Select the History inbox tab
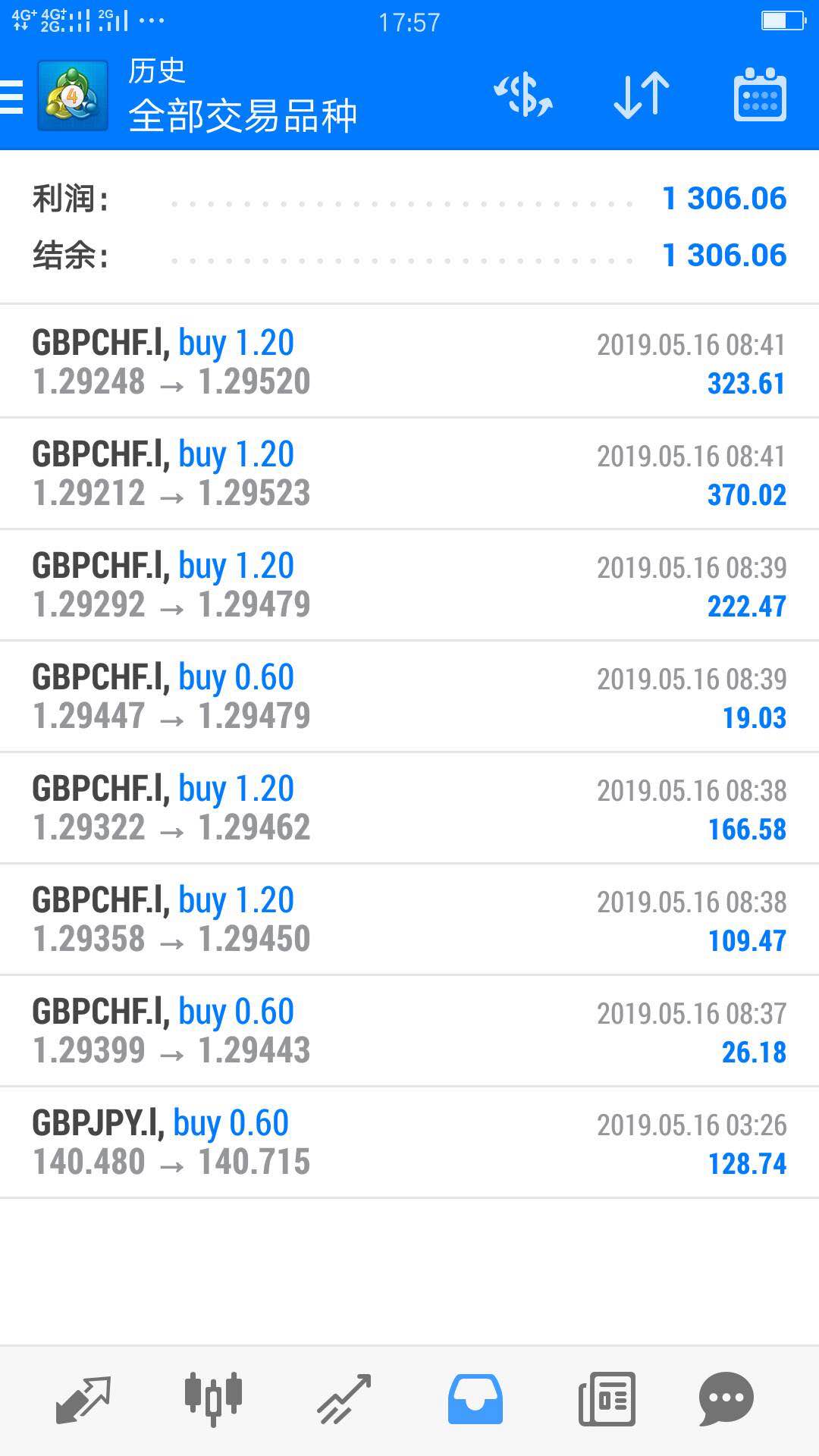 click(475, 1400)
